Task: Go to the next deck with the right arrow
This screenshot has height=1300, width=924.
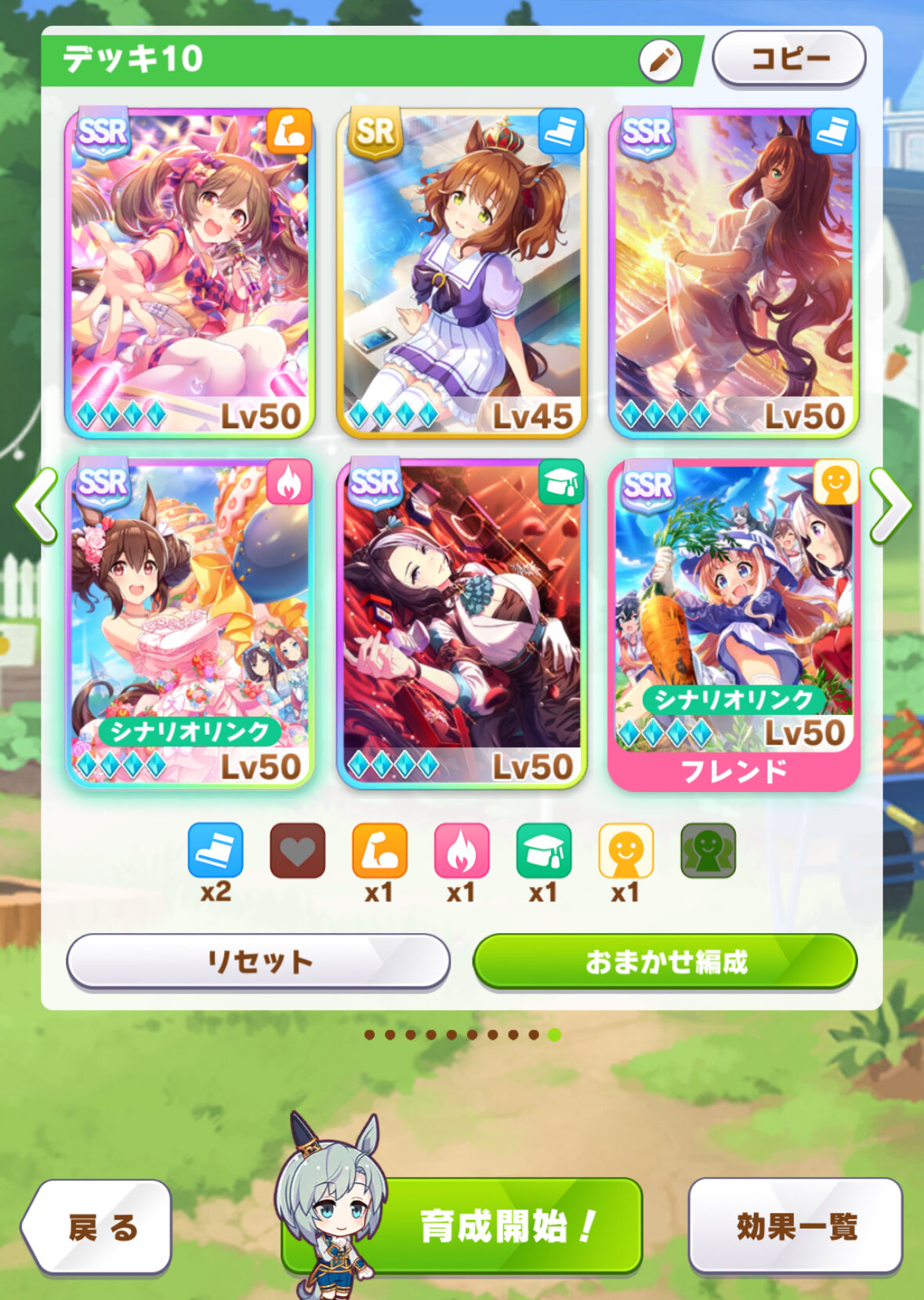Action: 891,505
